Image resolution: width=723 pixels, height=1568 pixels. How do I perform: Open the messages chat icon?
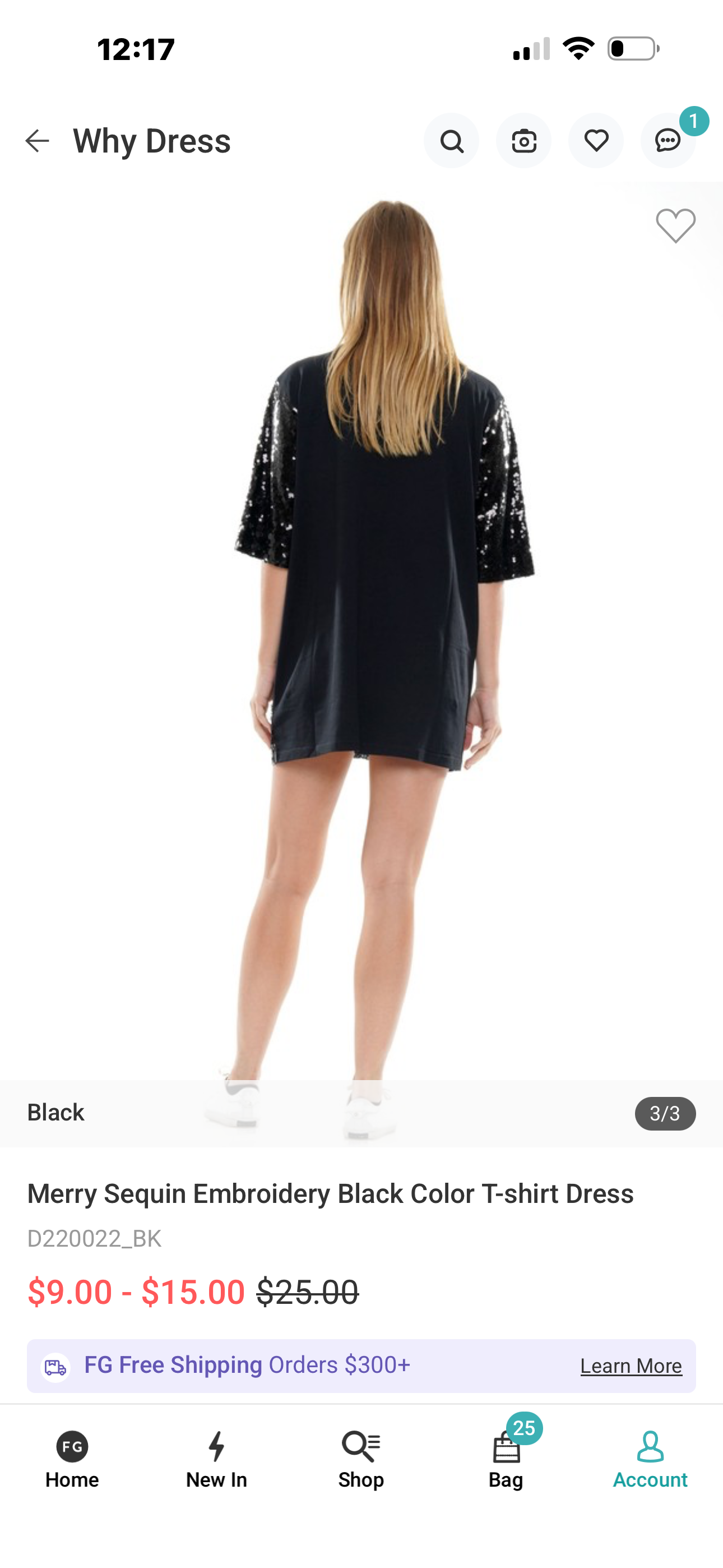coord(668,141)
